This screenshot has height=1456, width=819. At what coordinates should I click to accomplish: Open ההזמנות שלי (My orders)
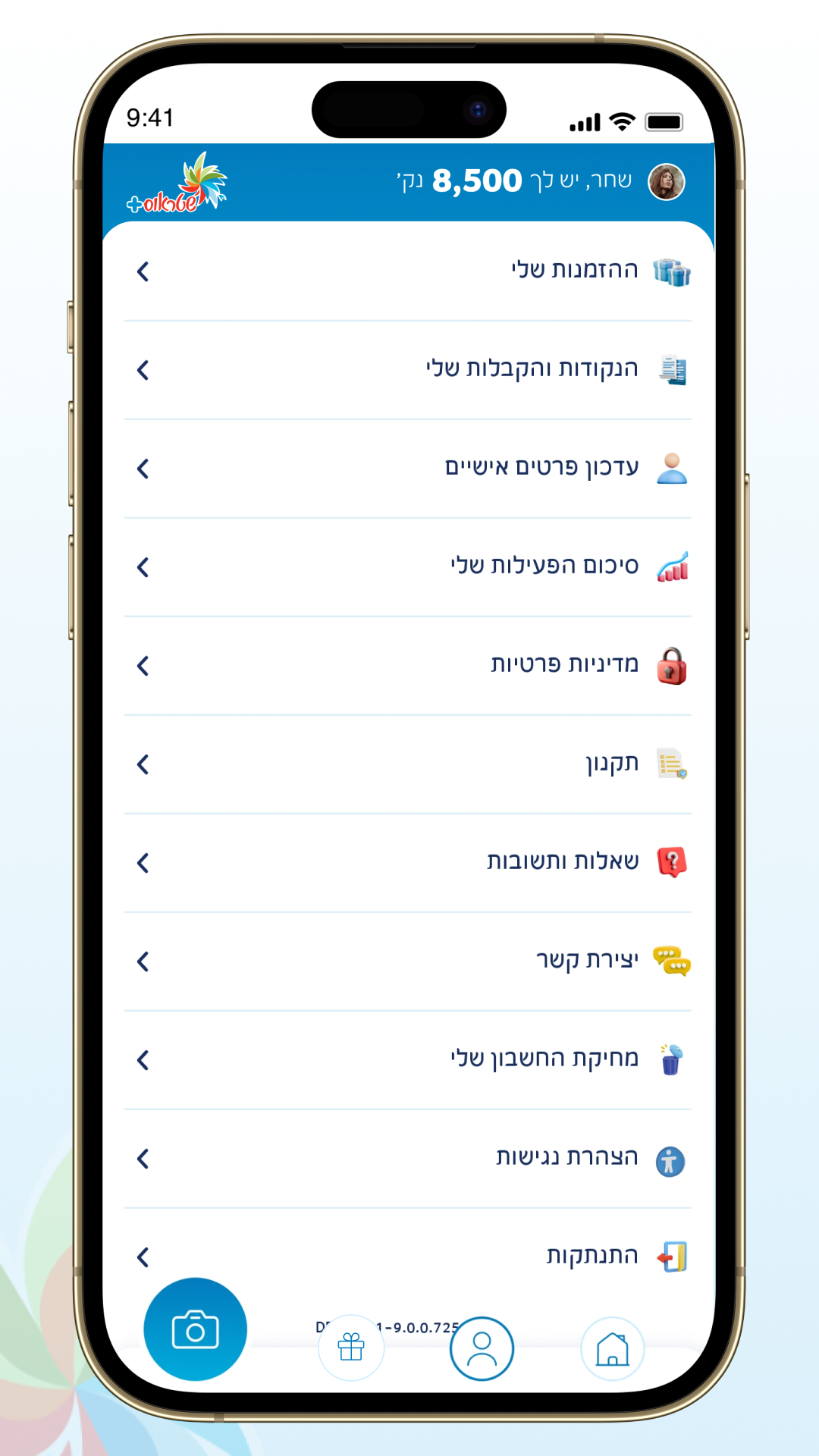click(x=408, y=271)
